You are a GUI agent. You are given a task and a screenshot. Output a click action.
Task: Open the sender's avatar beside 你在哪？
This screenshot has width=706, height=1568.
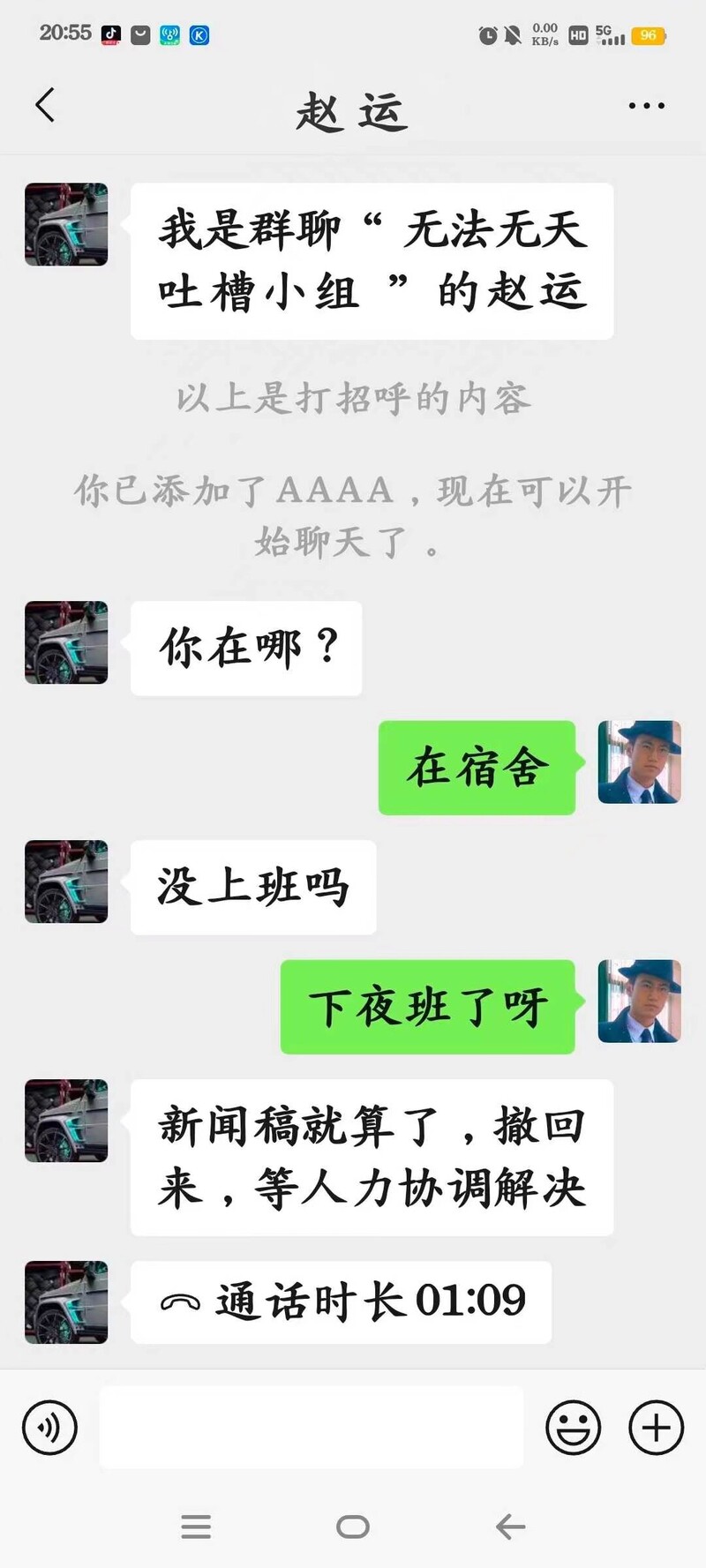coord(66,642)
